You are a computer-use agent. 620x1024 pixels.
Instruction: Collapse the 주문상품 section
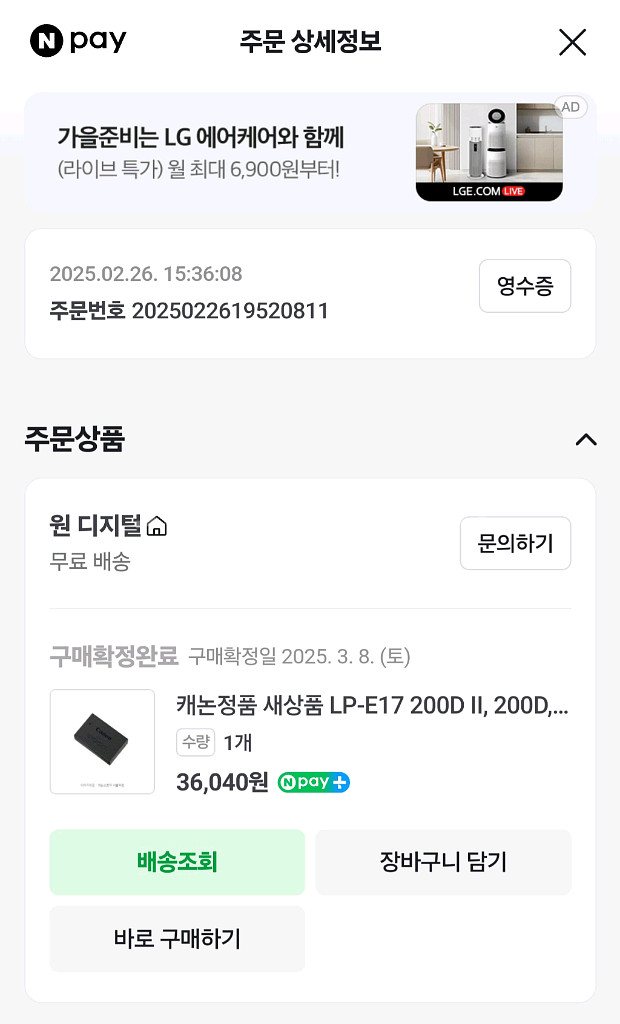point(586,439)
